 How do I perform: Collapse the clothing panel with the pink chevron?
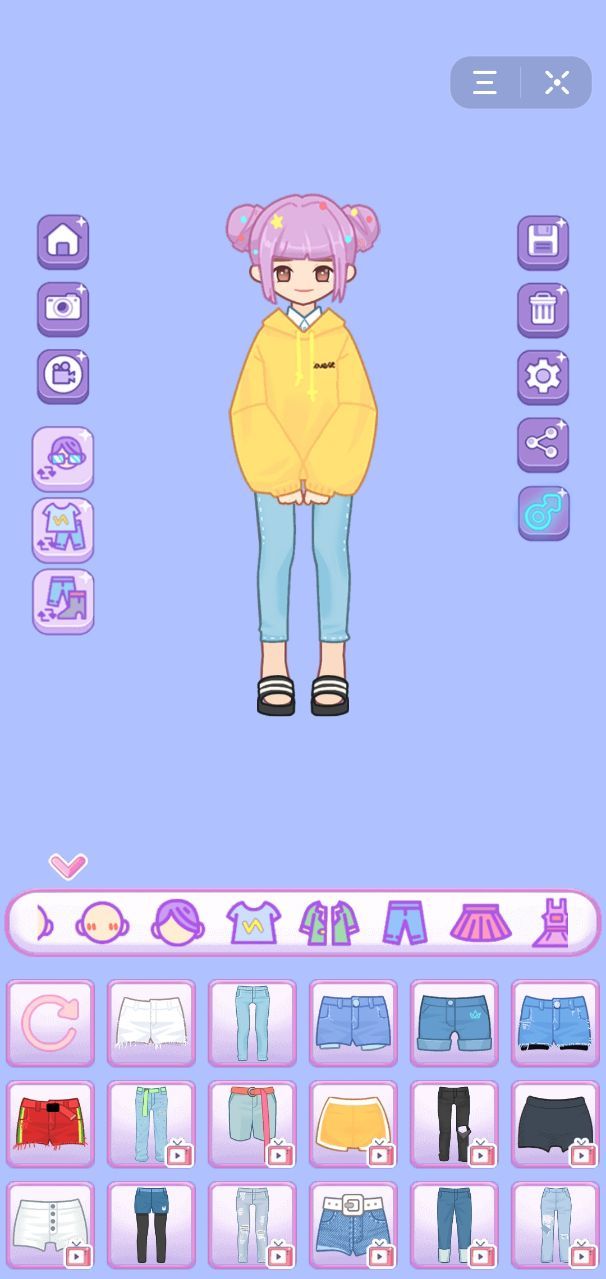tap(68, 865)
